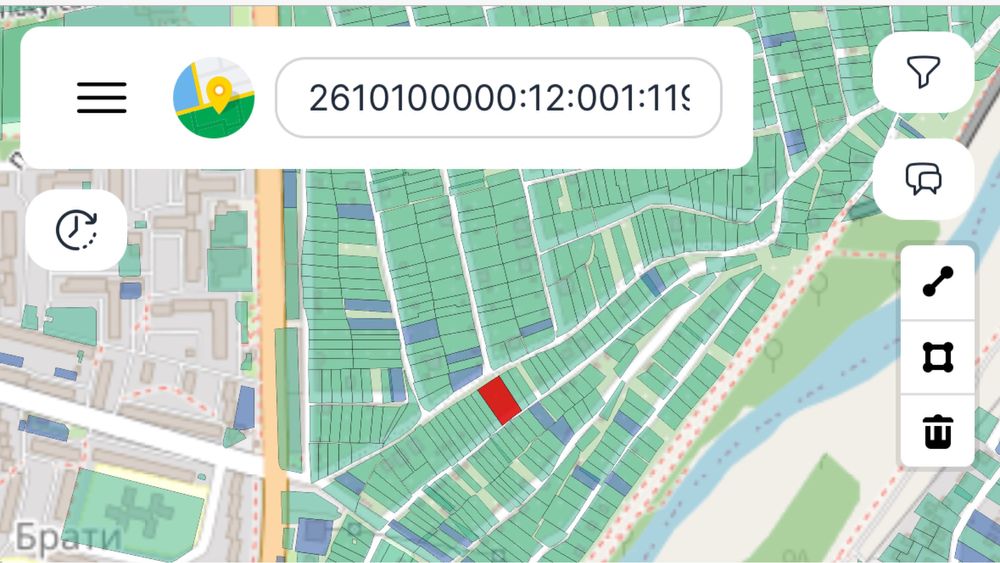Select the polygon area measuring tool
The image size is (1000, 563).
pos(937,357)
